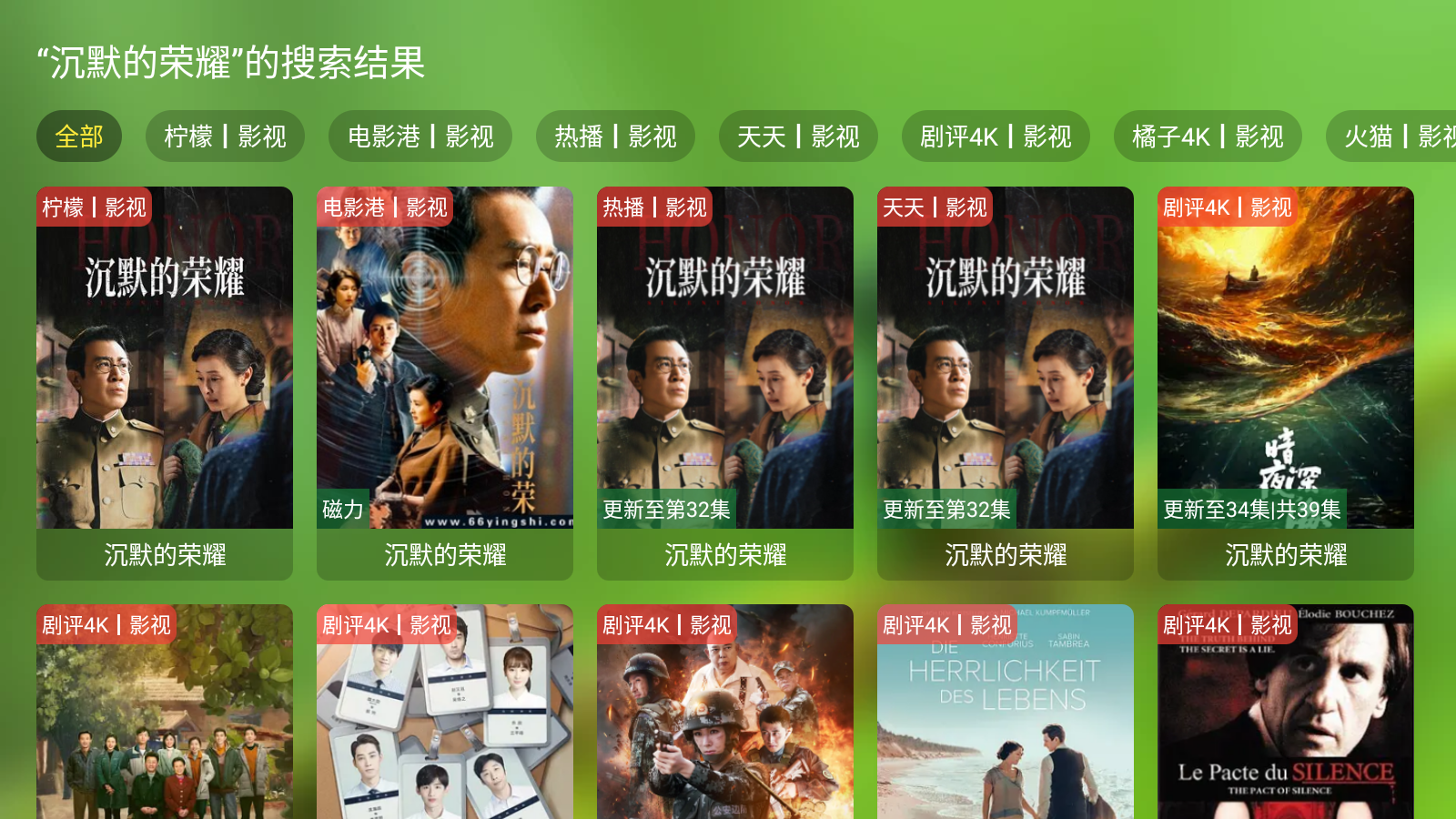
Task: Filter by 橘子4K | 影视 source
Action: 1208,136
